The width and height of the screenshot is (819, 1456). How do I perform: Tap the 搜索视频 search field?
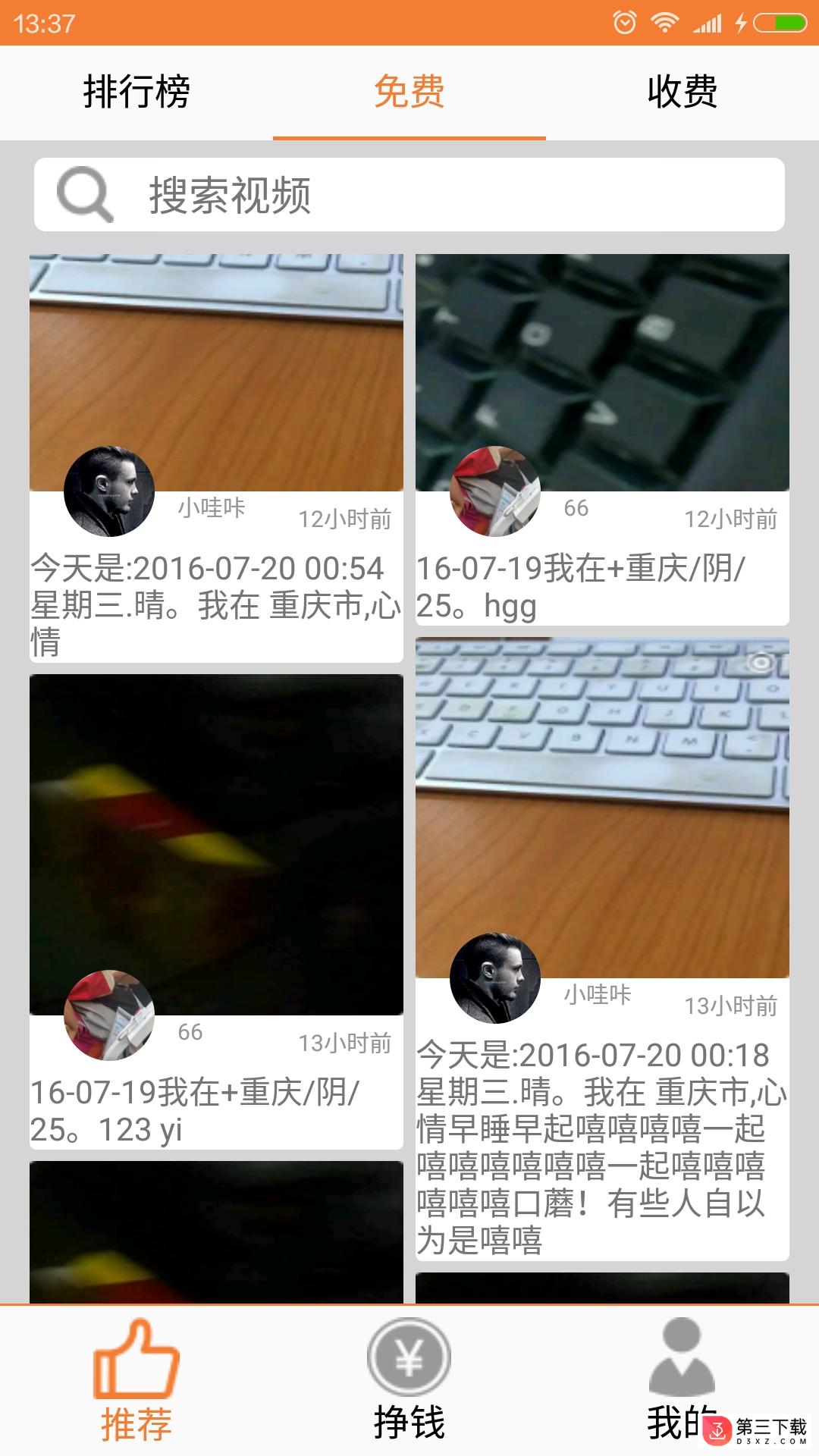coord(409,195)
